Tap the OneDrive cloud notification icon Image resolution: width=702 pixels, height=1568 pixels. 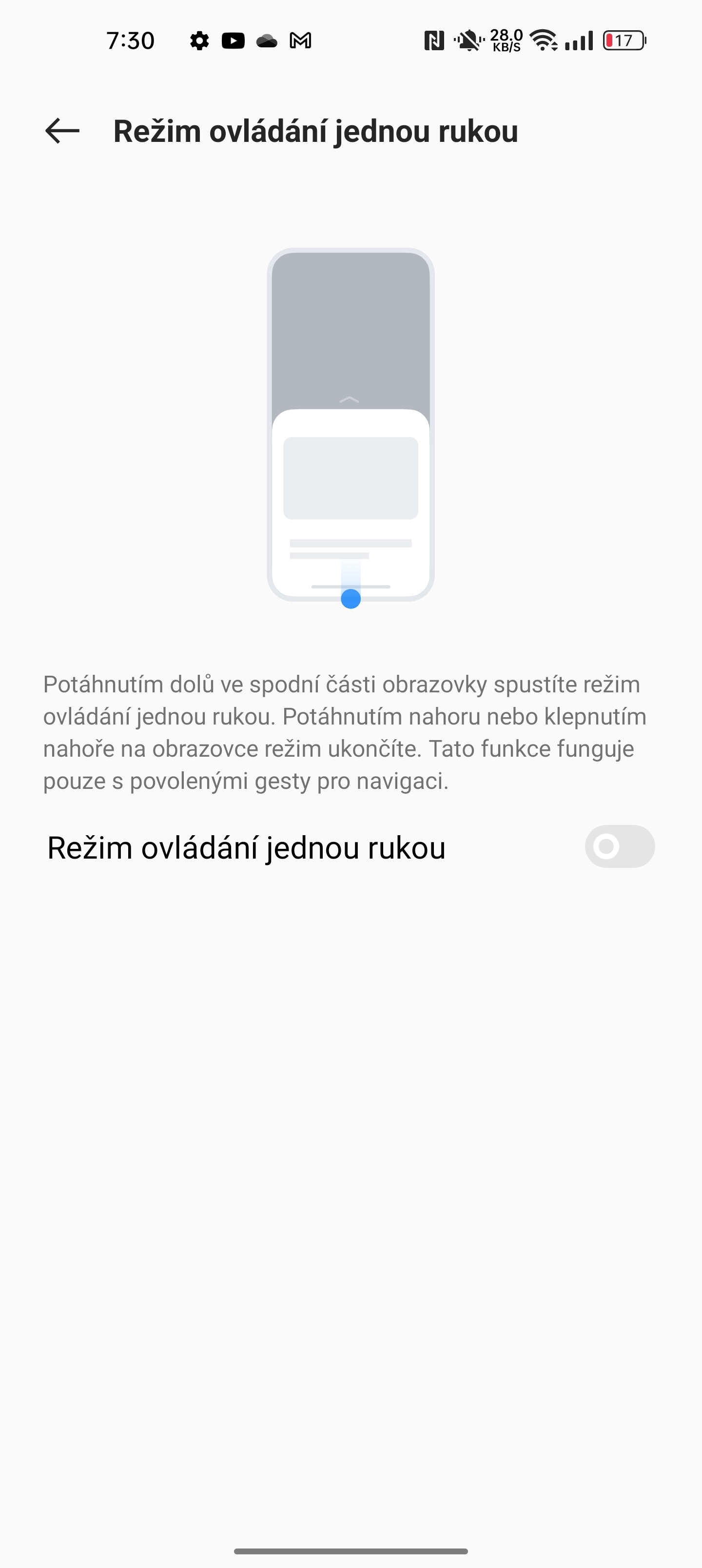click(x=267, y=40)
